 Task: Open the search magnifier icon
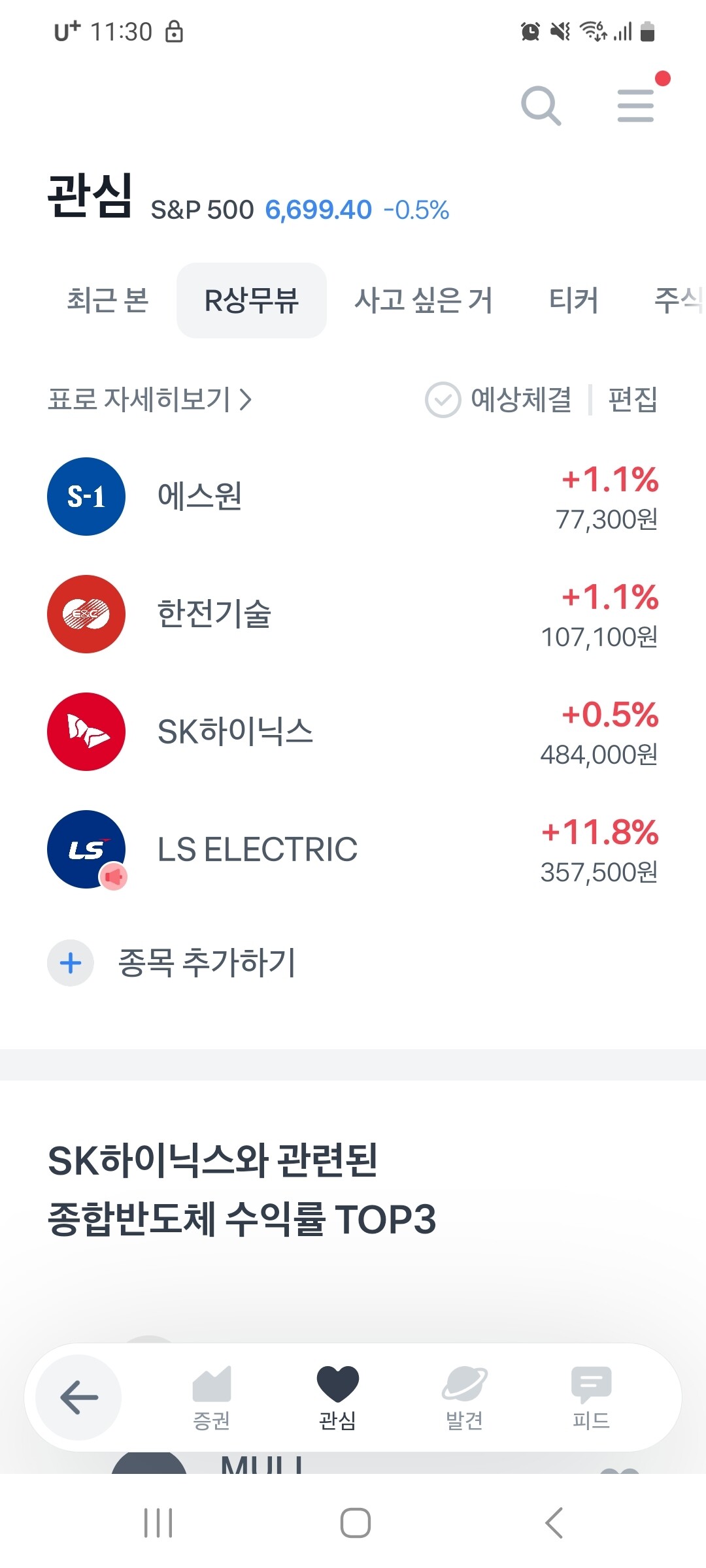coord(541,105)
